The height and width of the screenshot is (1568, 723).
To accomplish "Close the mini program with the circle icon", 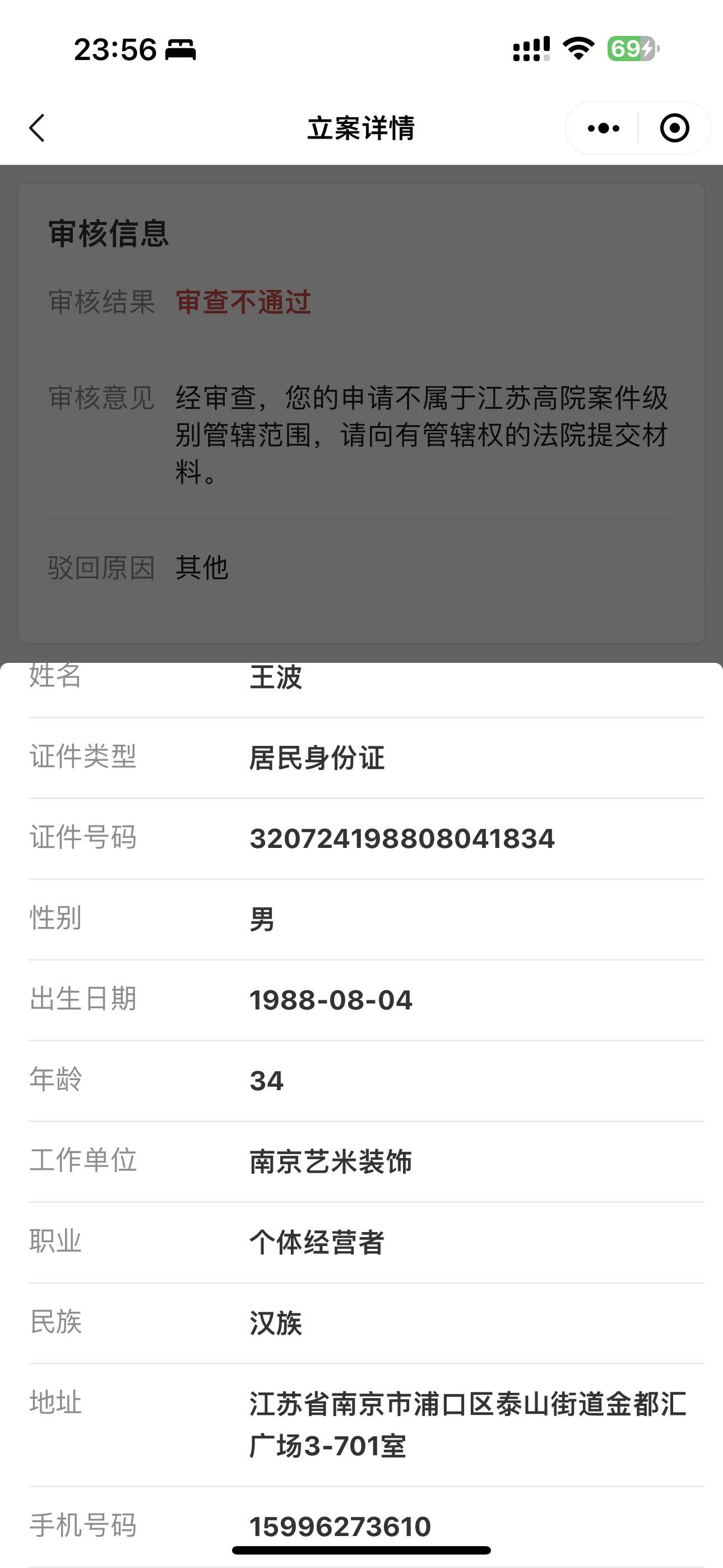I will pyautogui.click(x=674, y=128).
